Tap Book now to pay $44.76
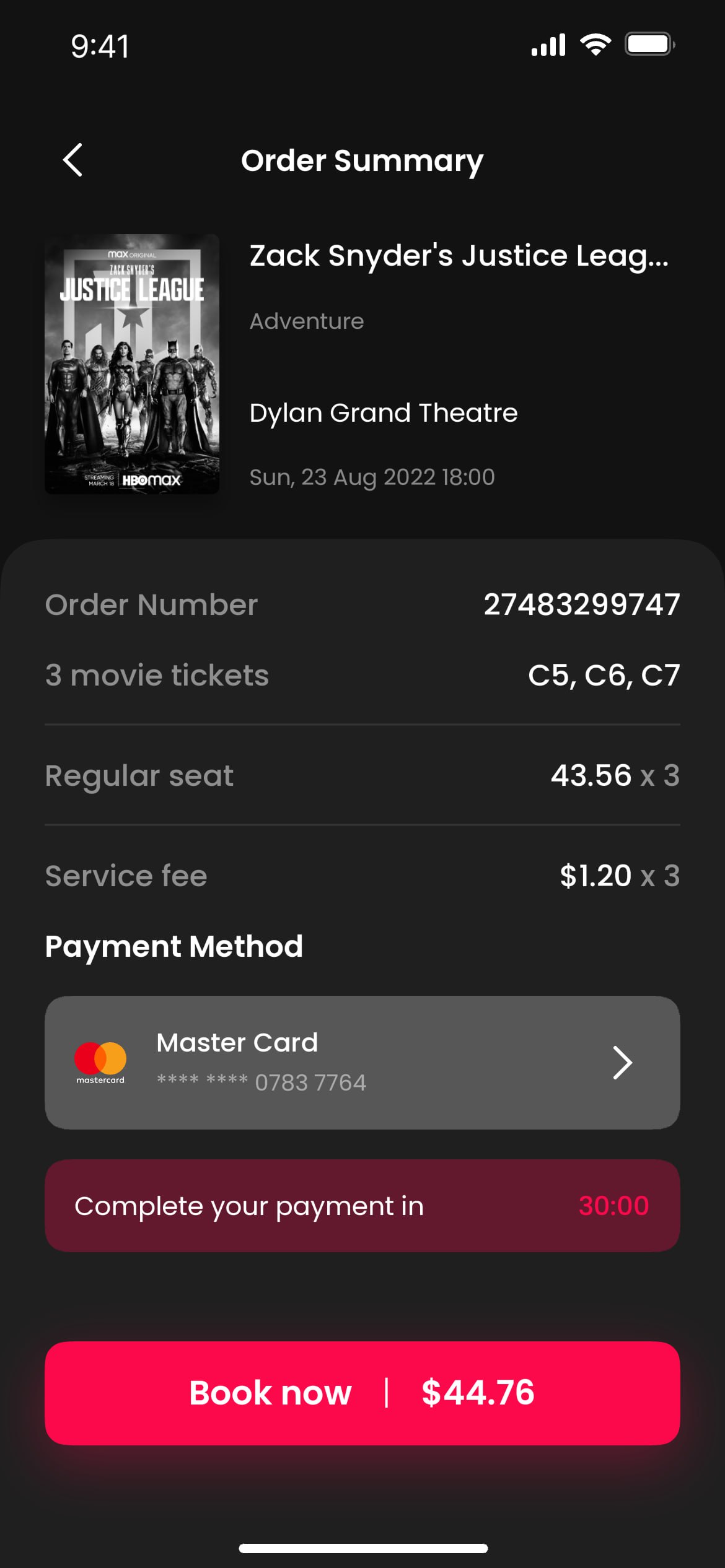Image resolution: width=725 pixels, height=1568 pixels. 362,1393
